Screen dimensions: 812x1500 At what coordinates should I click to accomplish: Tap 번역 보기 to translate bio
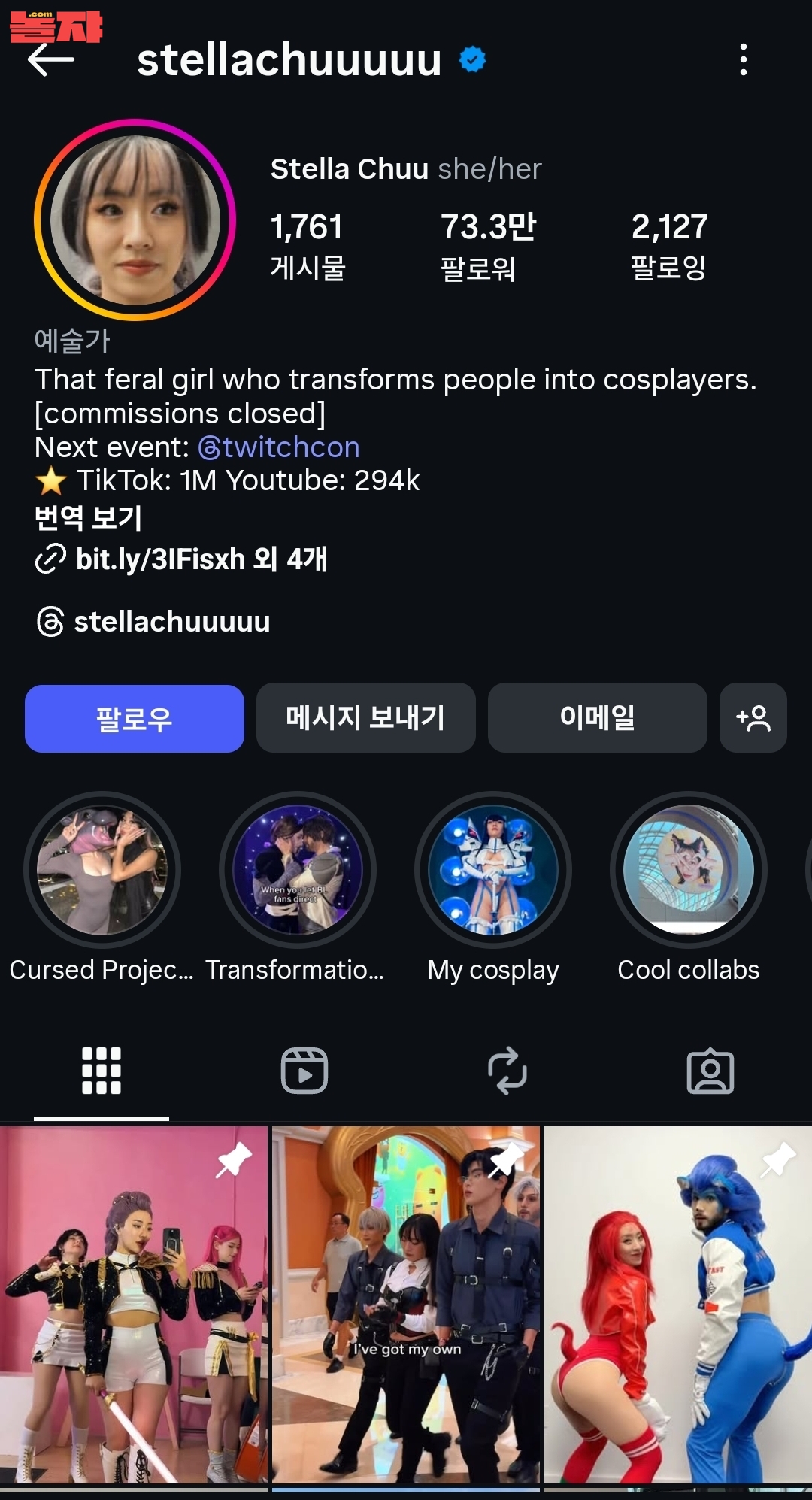tap(88, 517)
